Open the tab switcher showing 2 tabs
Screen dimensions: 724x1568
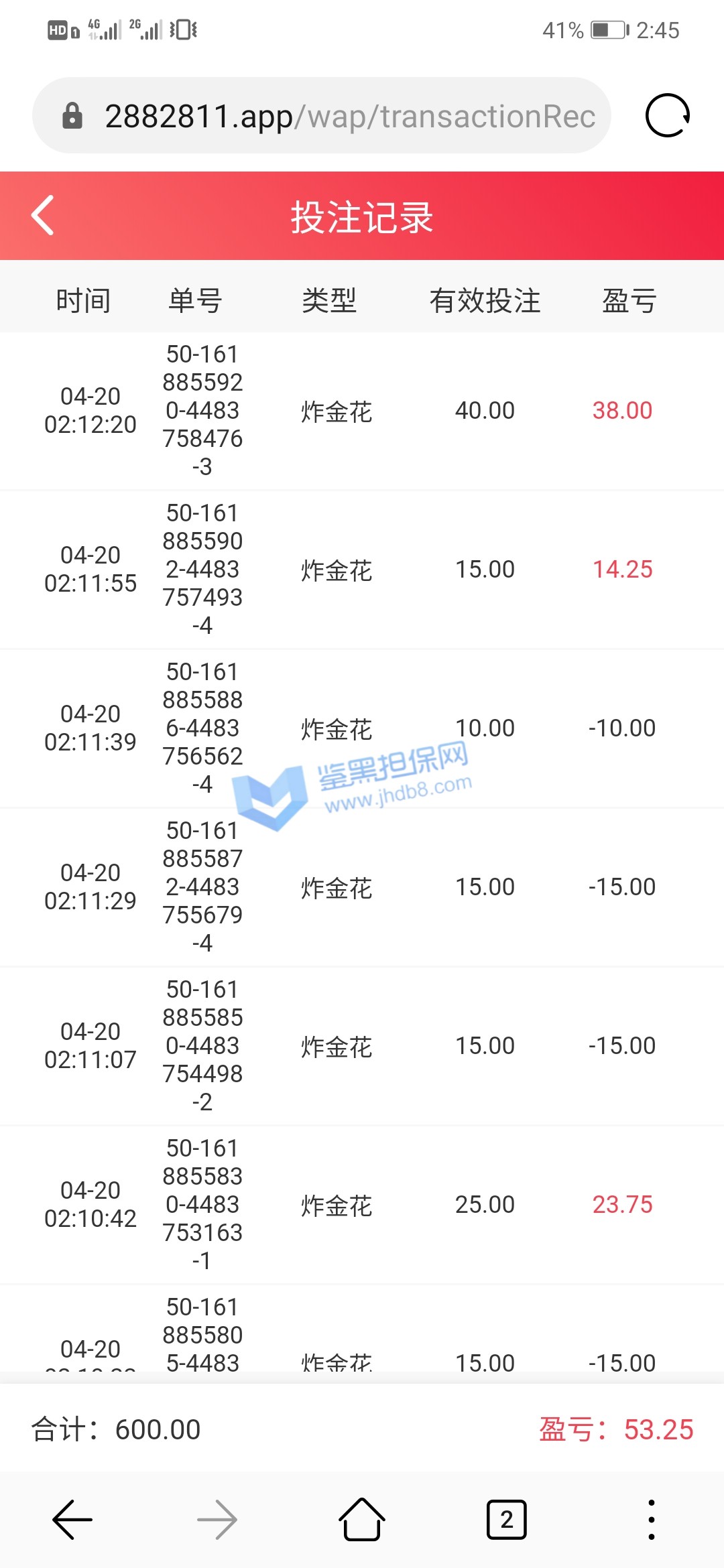pyautogui.click(x=507, y=1520)
